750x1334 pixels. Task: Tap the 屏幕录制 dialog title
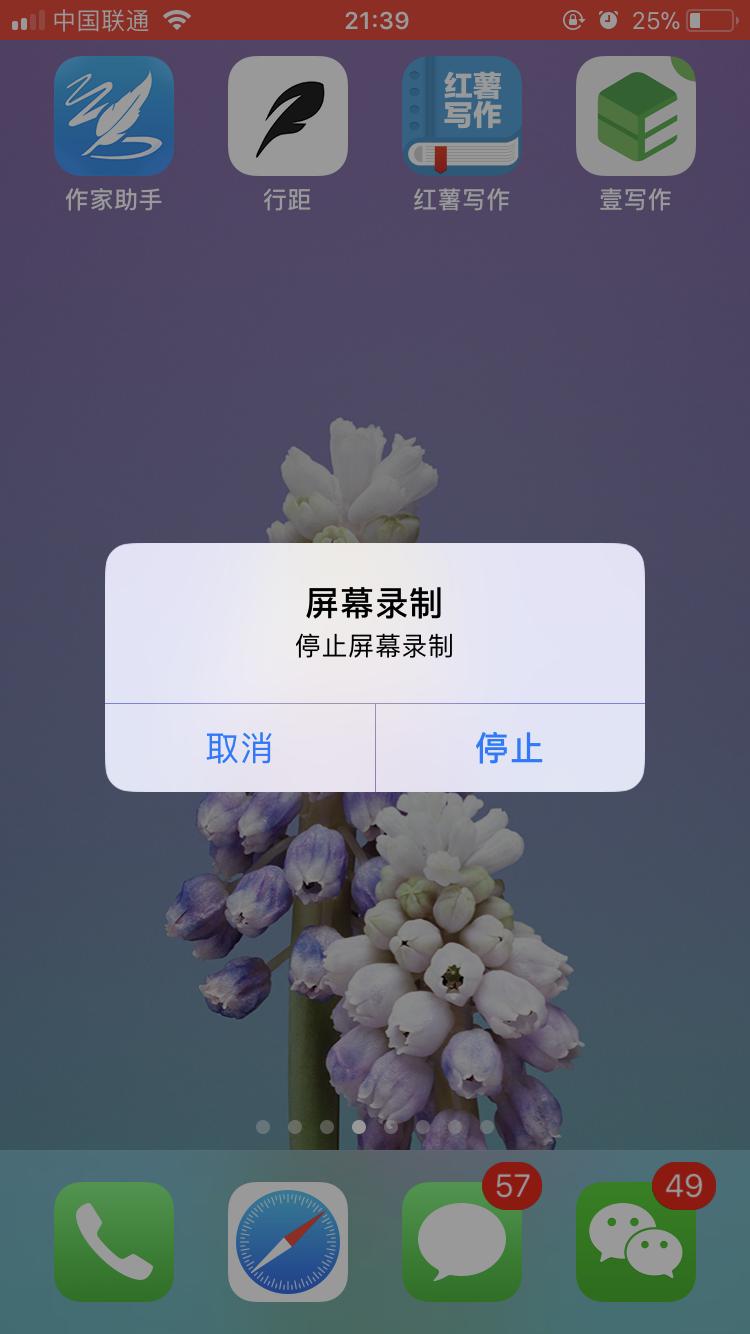coord(374,600)
